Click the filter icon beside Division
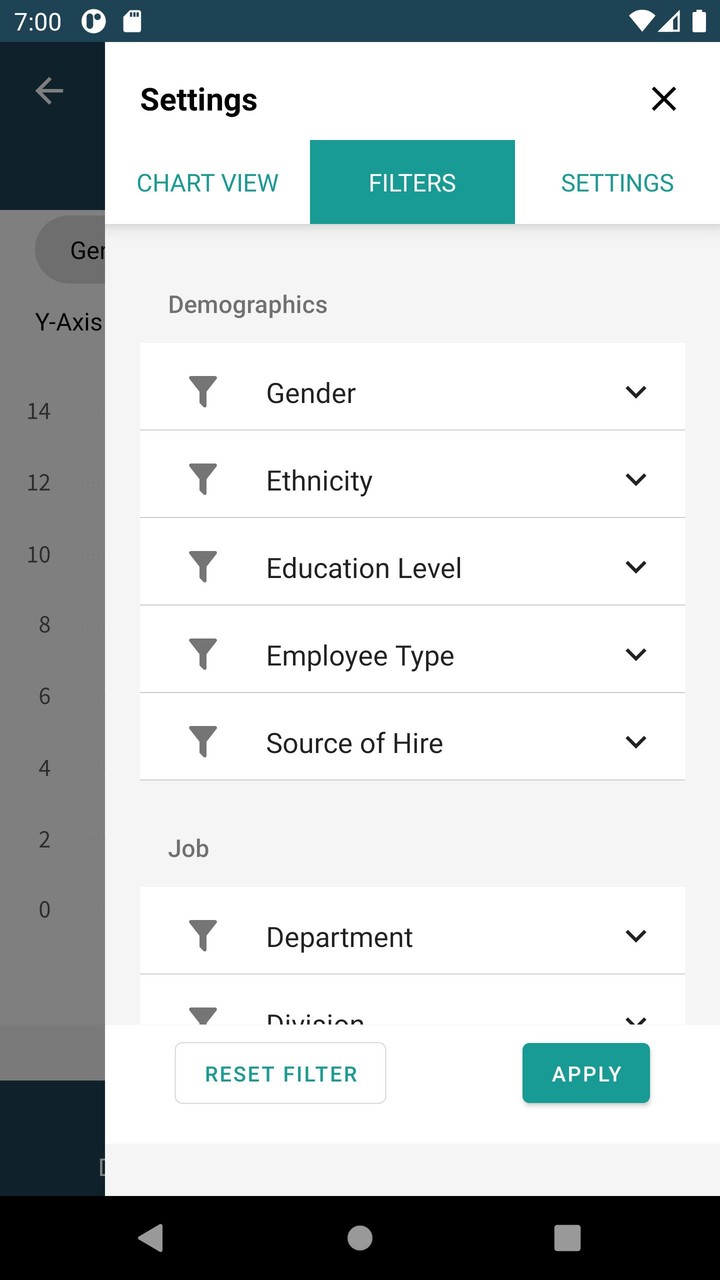The image size is (720, 1280). [x=203, y=1015]
